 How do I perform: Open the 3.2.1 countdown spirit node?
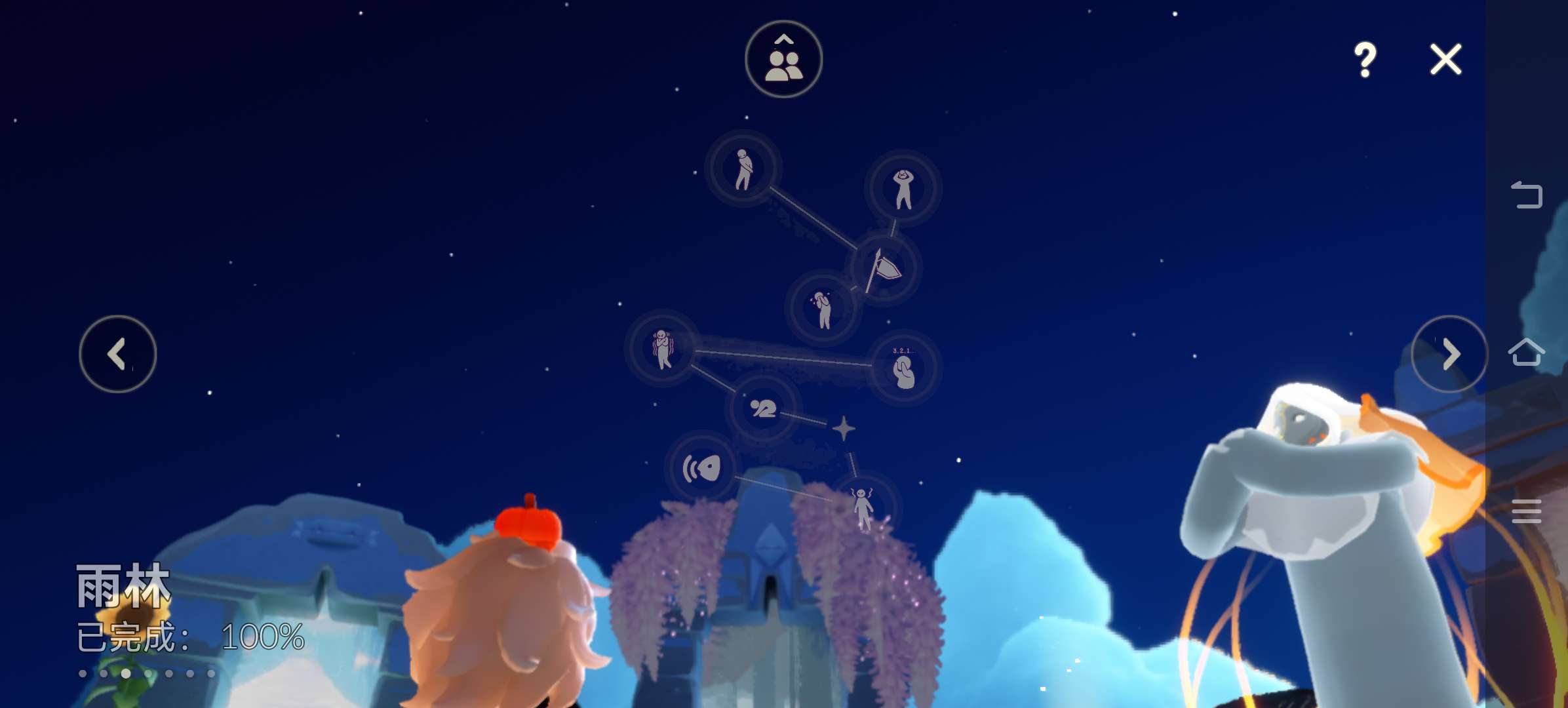[x=904, y=368]
